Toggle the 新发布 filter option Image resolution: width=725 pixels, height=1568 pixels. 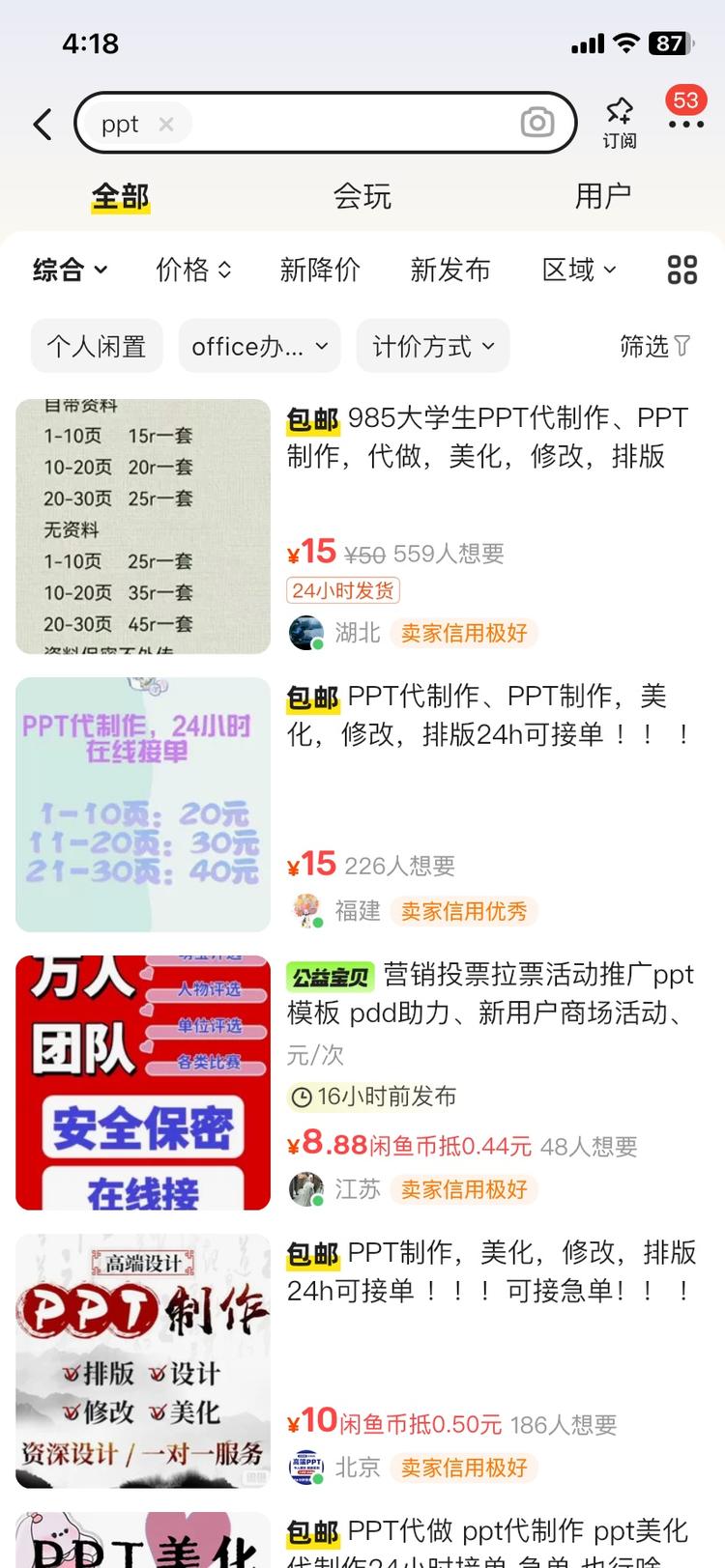pyautogui.click(x=449, y=270)
